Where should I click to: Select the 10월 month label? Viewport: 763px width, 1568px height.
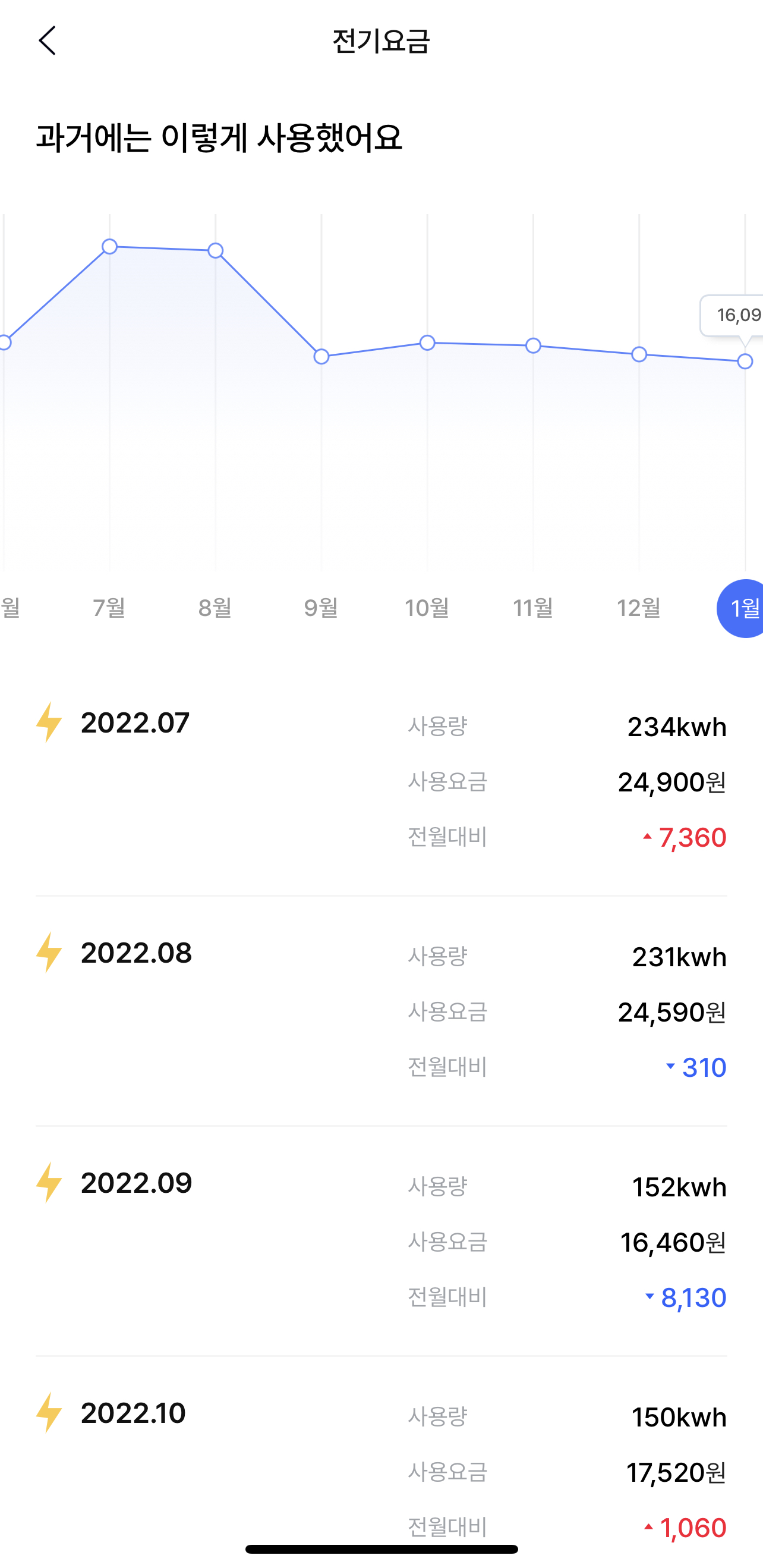428,607
